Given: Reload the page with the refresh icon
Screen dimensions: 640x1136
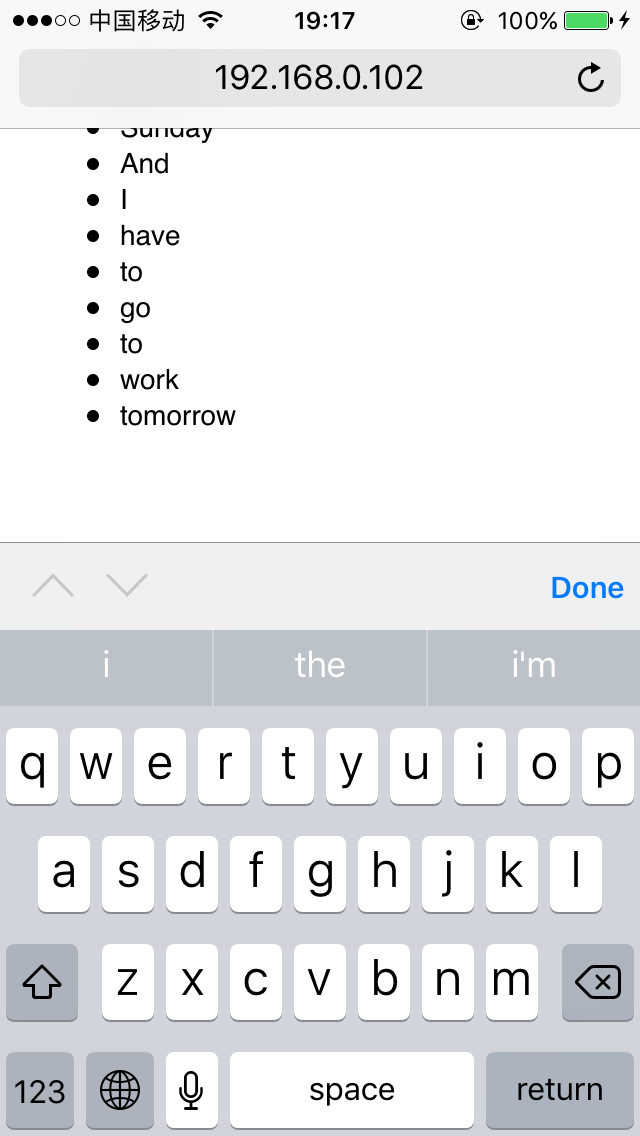Looking at the screenshot, I should (591, 78).
